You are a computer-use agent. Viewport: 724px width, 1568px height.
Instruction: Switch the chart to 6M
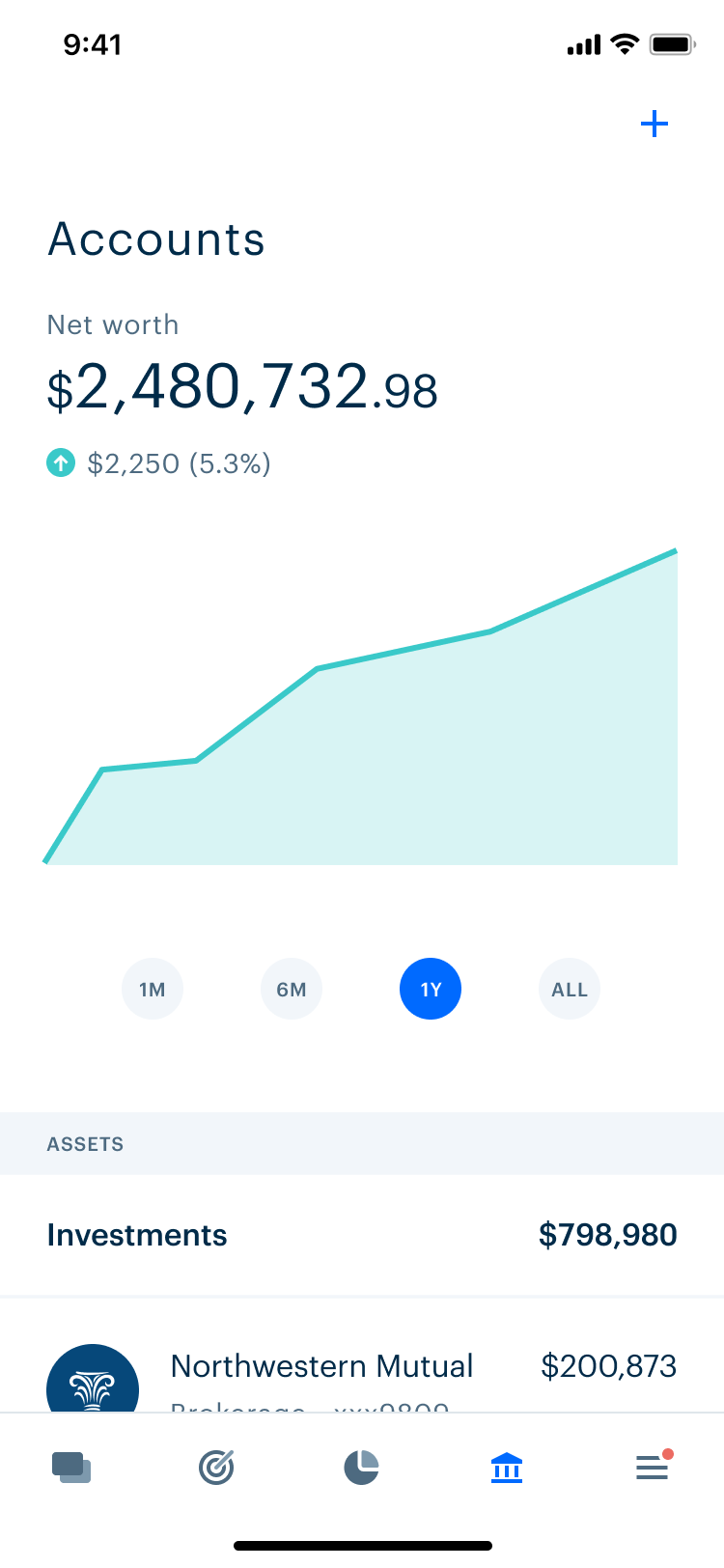(x=292, y=989)
